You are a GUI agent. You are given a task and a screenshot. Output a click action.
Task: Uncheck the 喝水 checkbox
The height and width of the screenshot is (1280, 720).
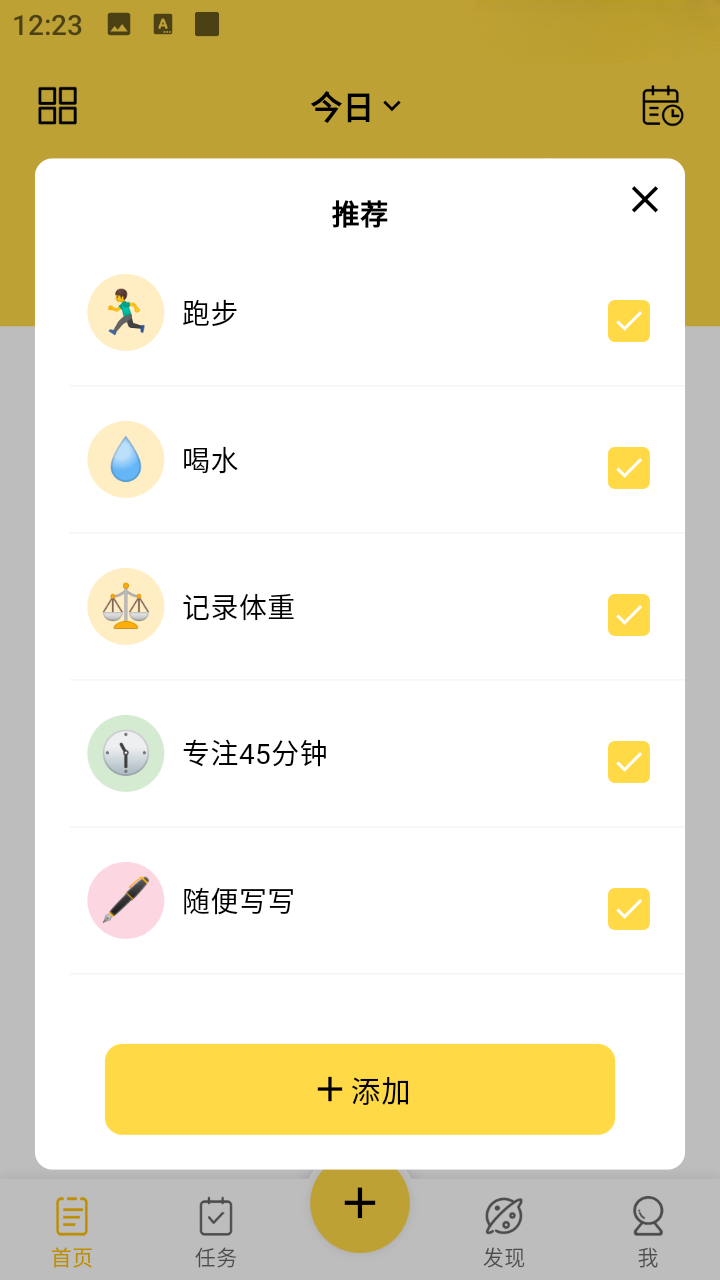pos(629,468)
